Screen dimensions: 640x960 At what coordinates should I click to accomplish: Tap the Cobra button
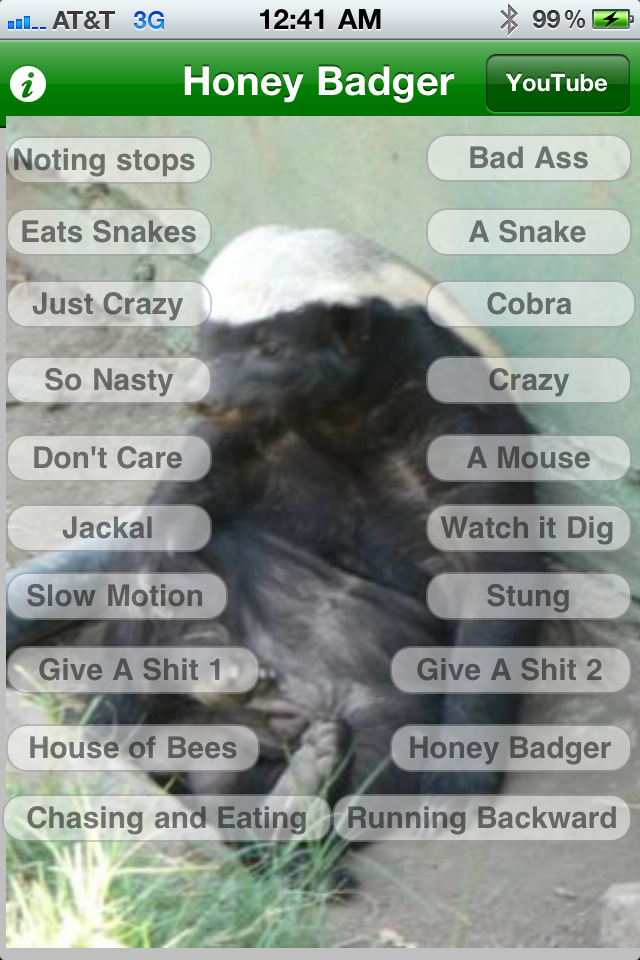point(529,304)
